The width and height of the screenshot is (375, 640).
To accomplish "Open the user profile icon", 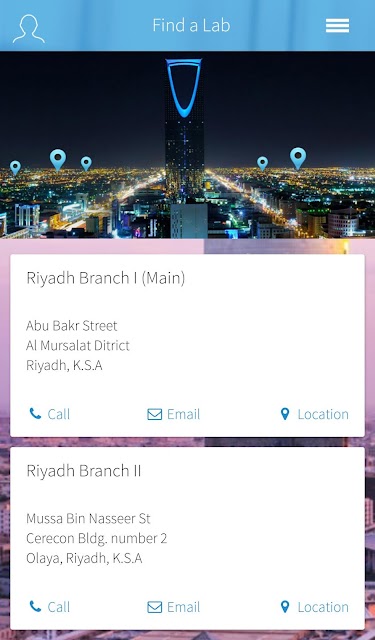I will click(29, 29).
